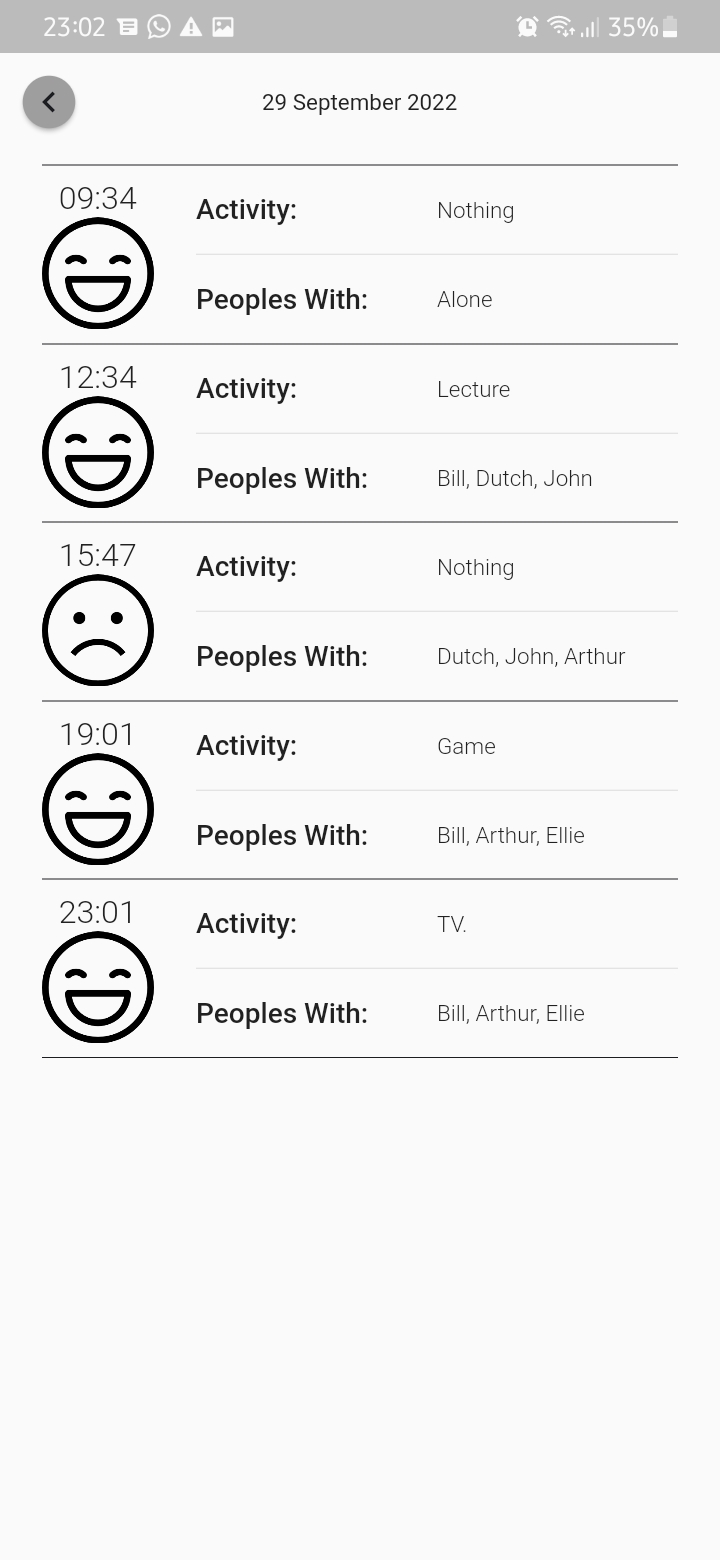Screen dimensions: 720x1560
Task: Tap the Game activity text
Action: point(466,746)
